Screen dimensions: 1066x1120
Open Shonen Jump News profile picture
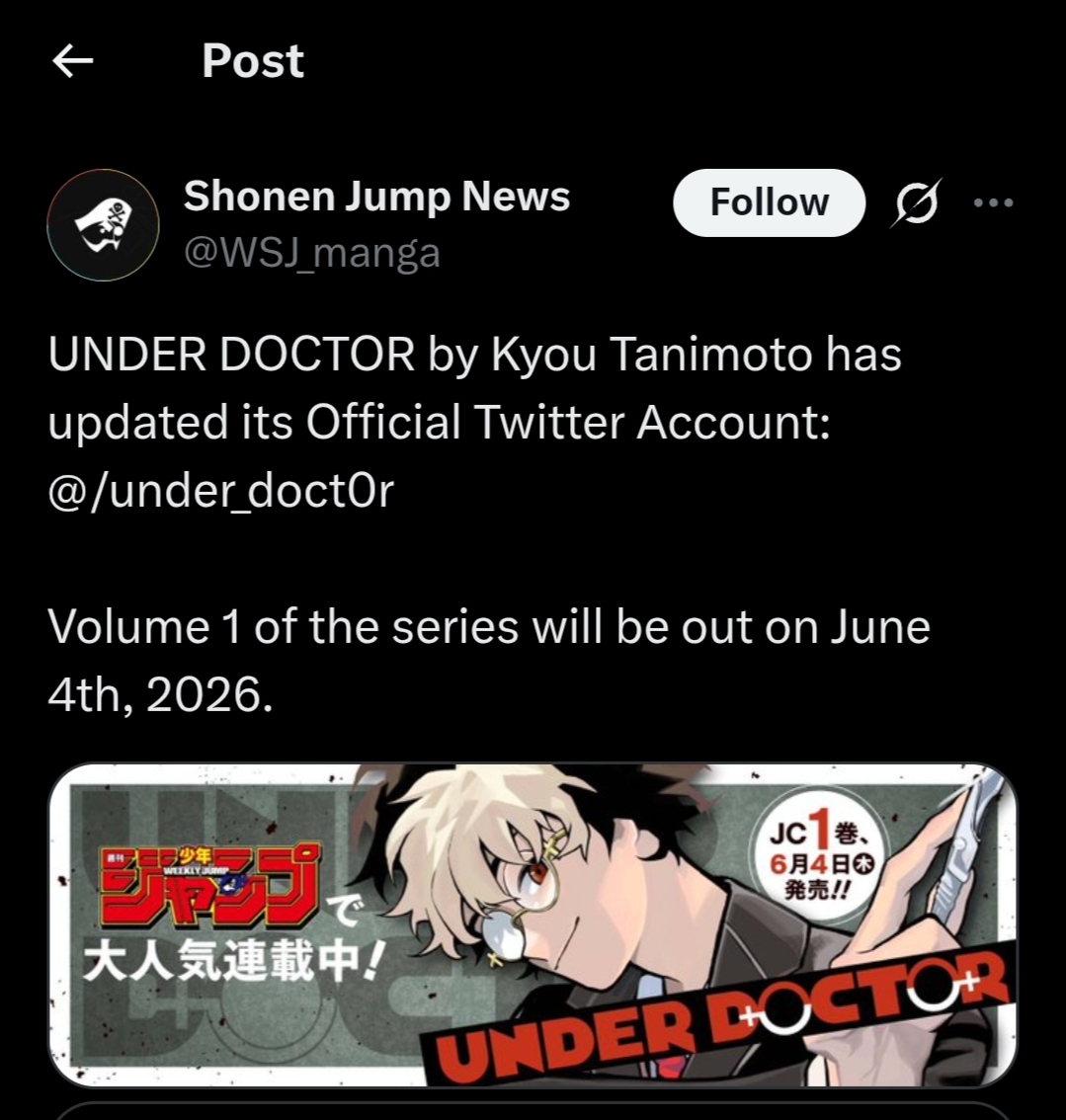[x=103, y=225]
